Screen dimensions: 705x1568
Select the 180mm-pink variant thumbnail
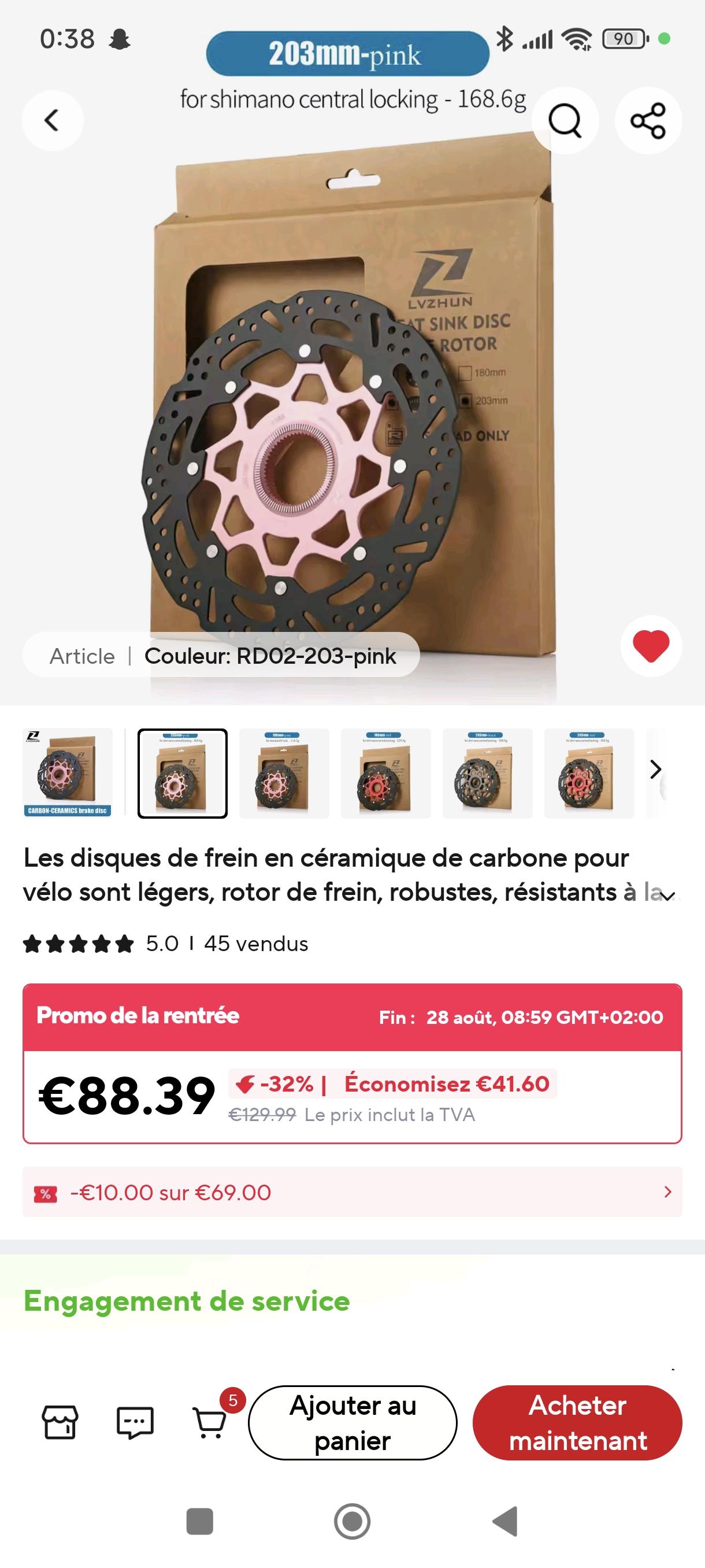(284, 772)
